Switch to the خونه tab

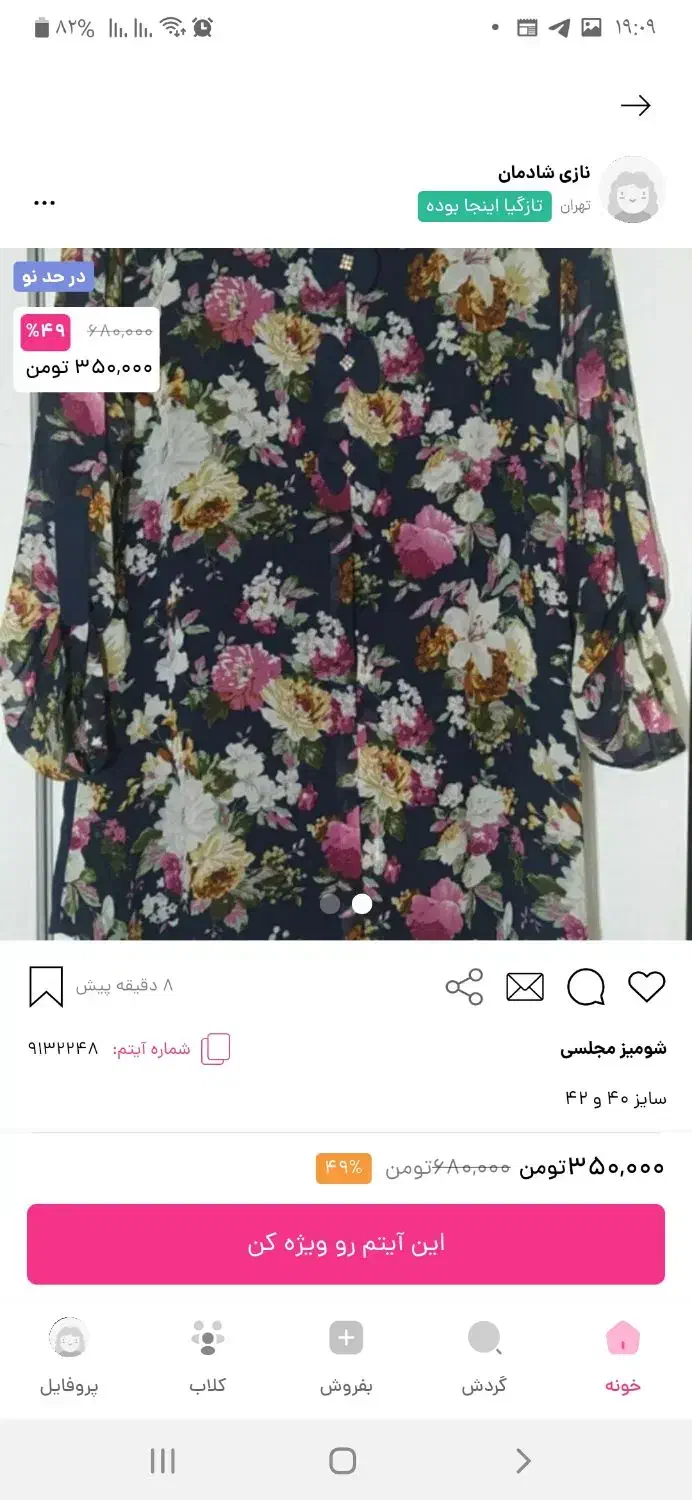pos(622,1356)
